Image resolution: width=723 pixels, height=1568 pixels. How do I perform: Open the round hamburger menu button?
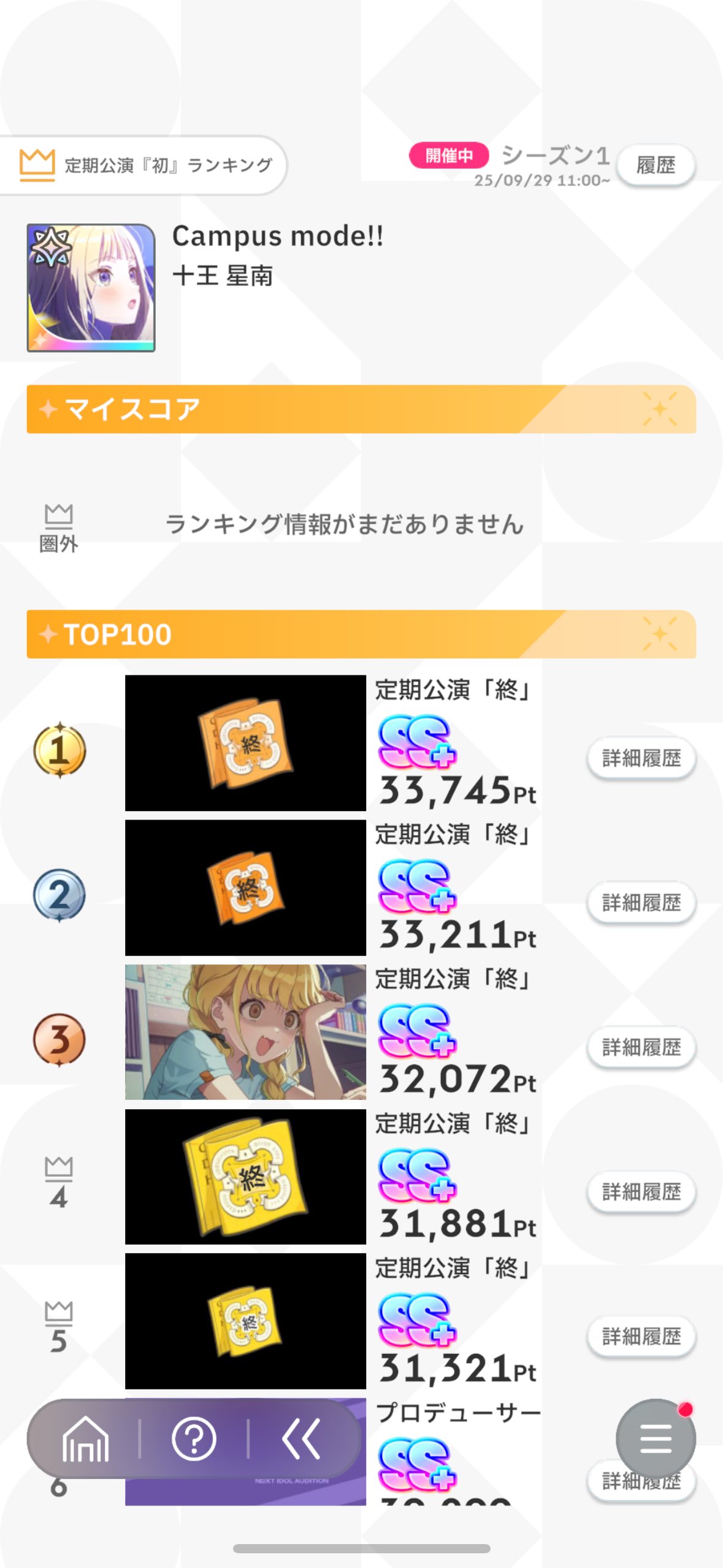pyautogui.click(x=655, y=1438)
